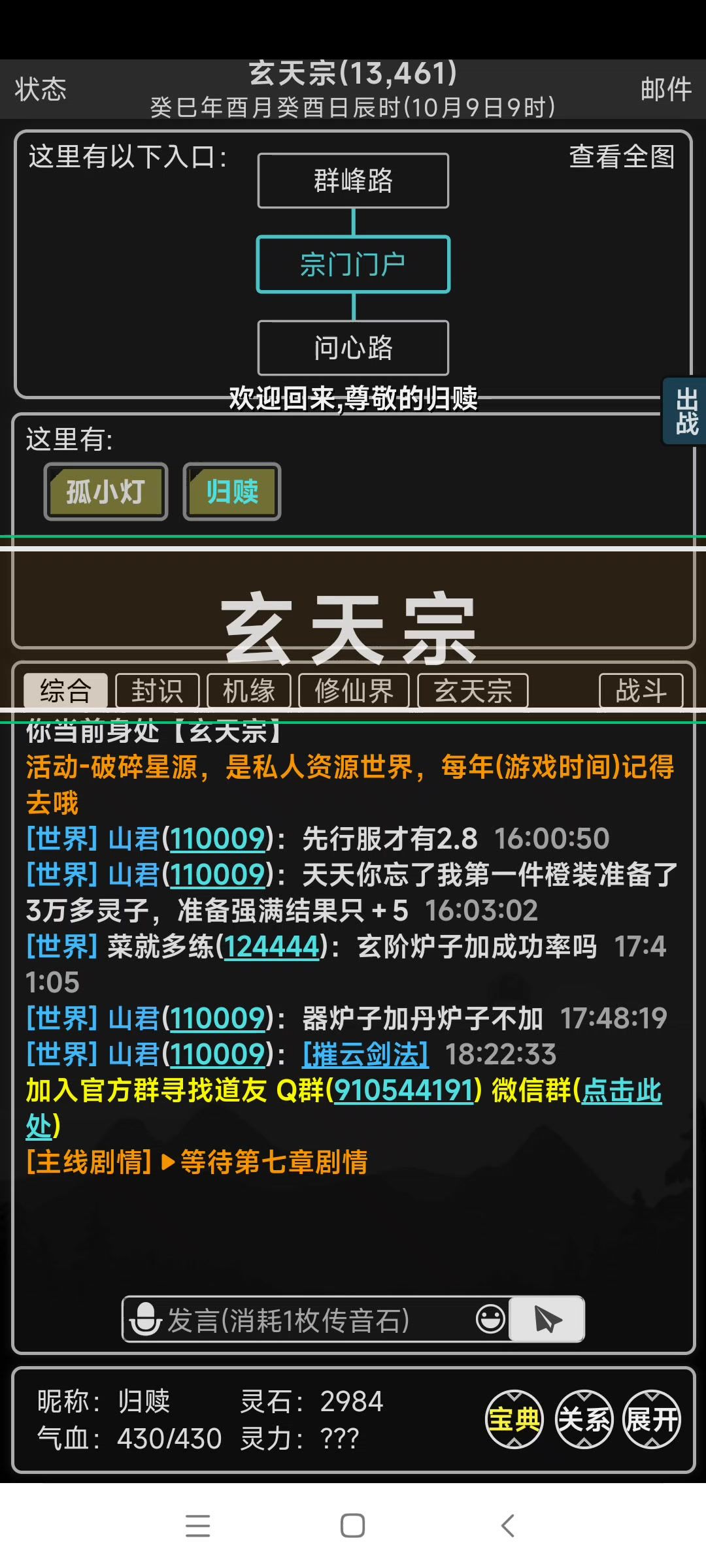Tap the 出战 side button

click(x=686, y=412)
